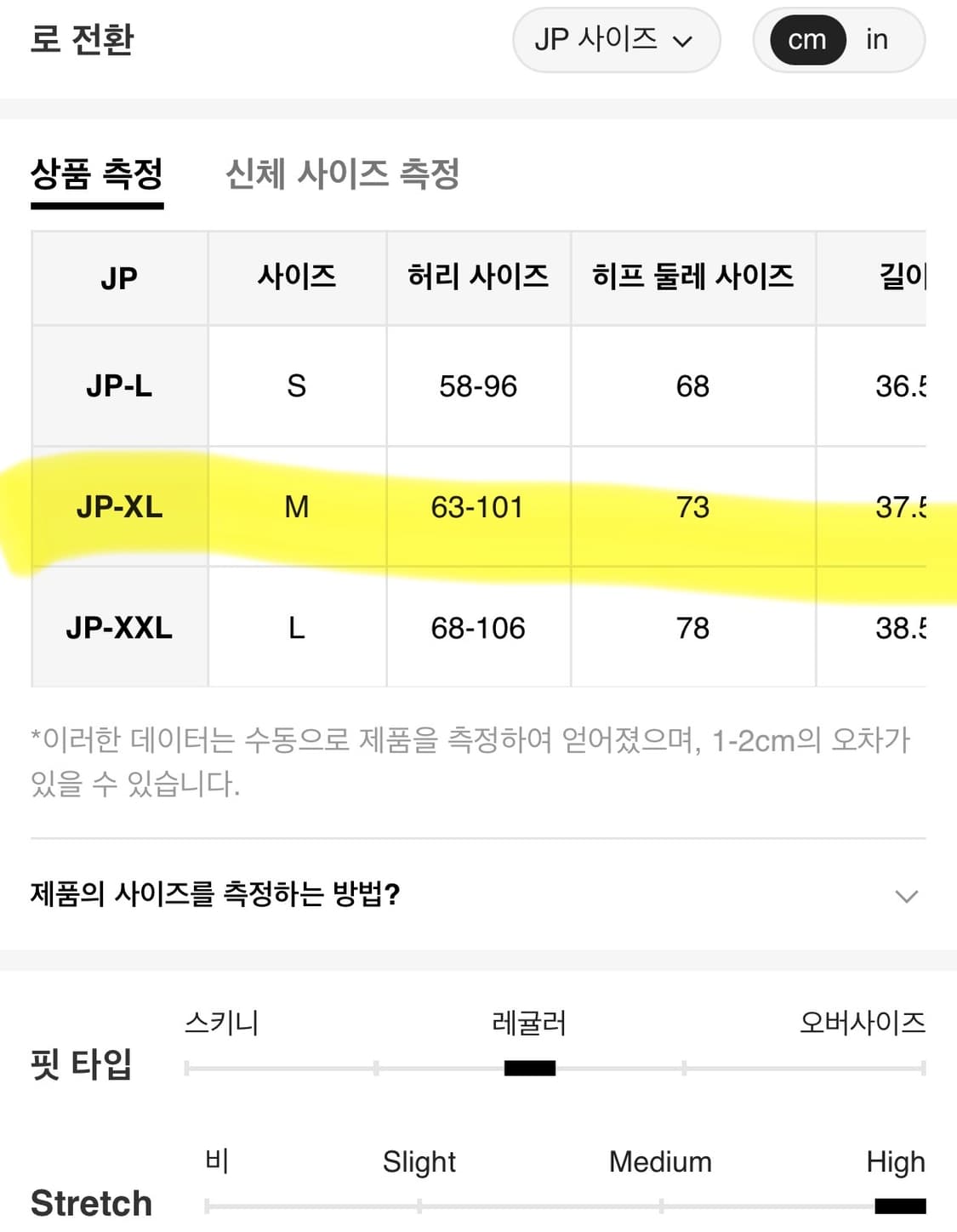Select the JP-XXL row
Screen dimensions: 957x1232
(x=119, y=628)
